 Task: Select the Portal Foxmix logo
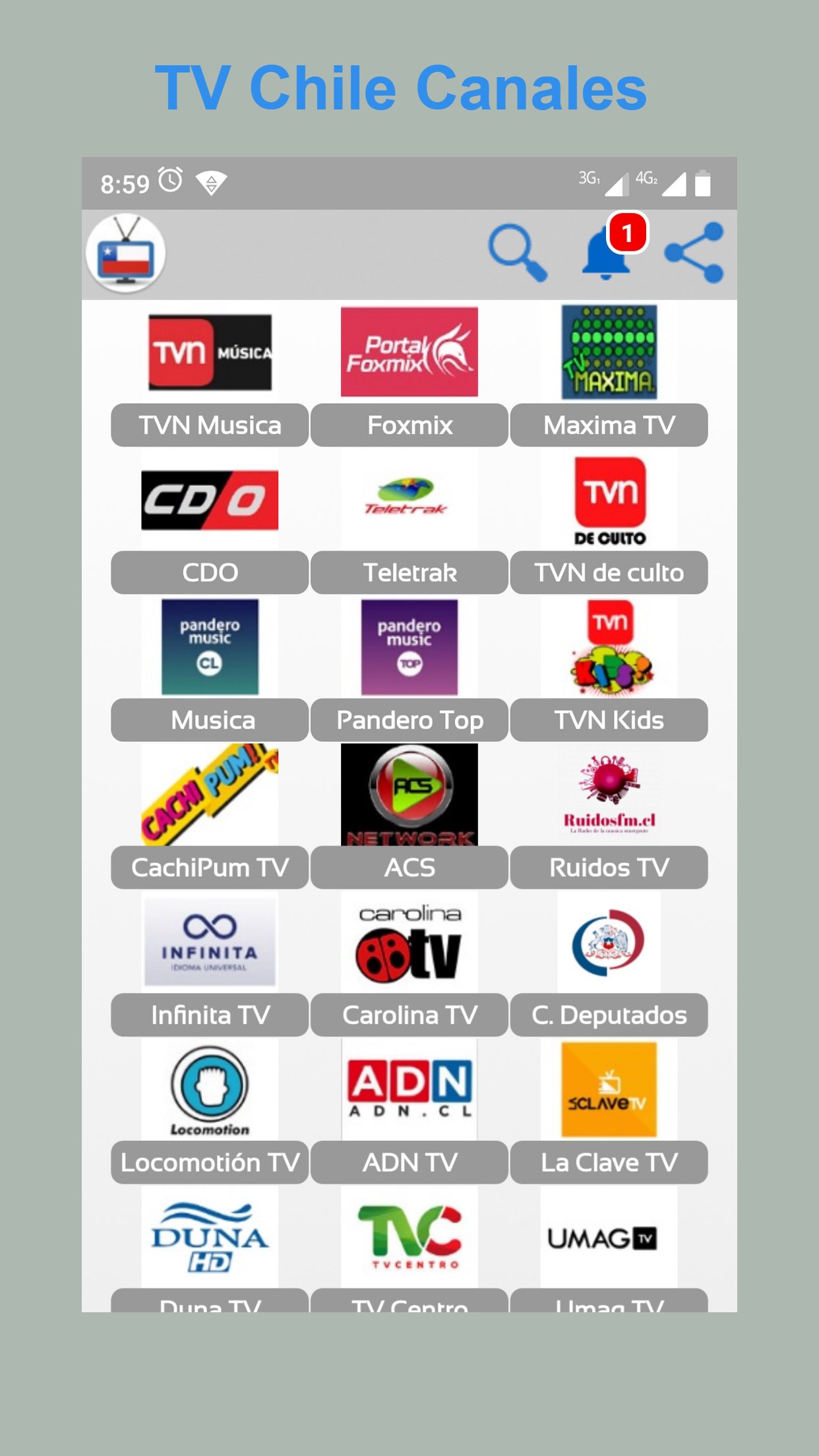[x=408, y=351]
